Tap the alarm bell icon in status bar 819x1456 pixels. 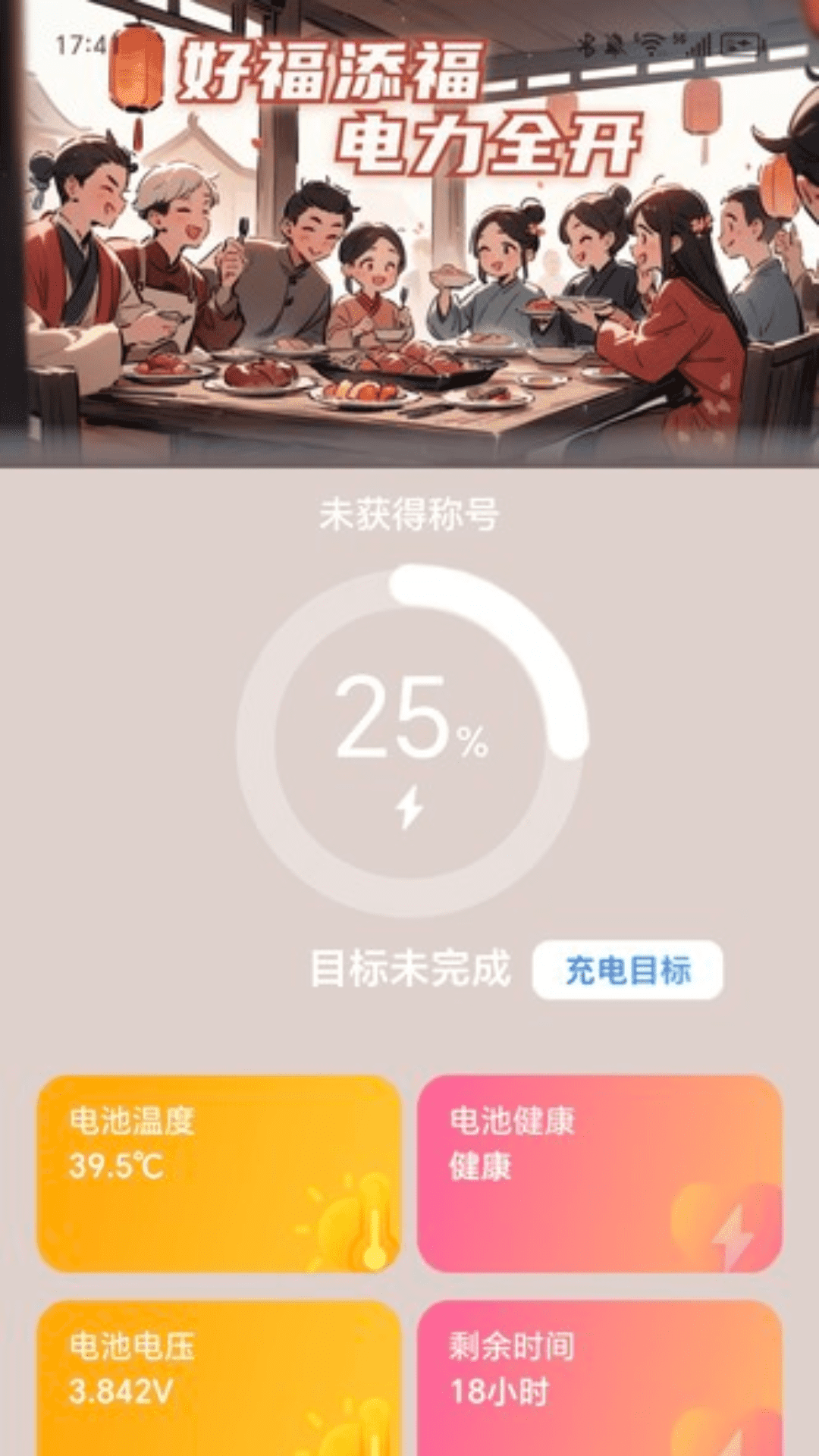614,43
